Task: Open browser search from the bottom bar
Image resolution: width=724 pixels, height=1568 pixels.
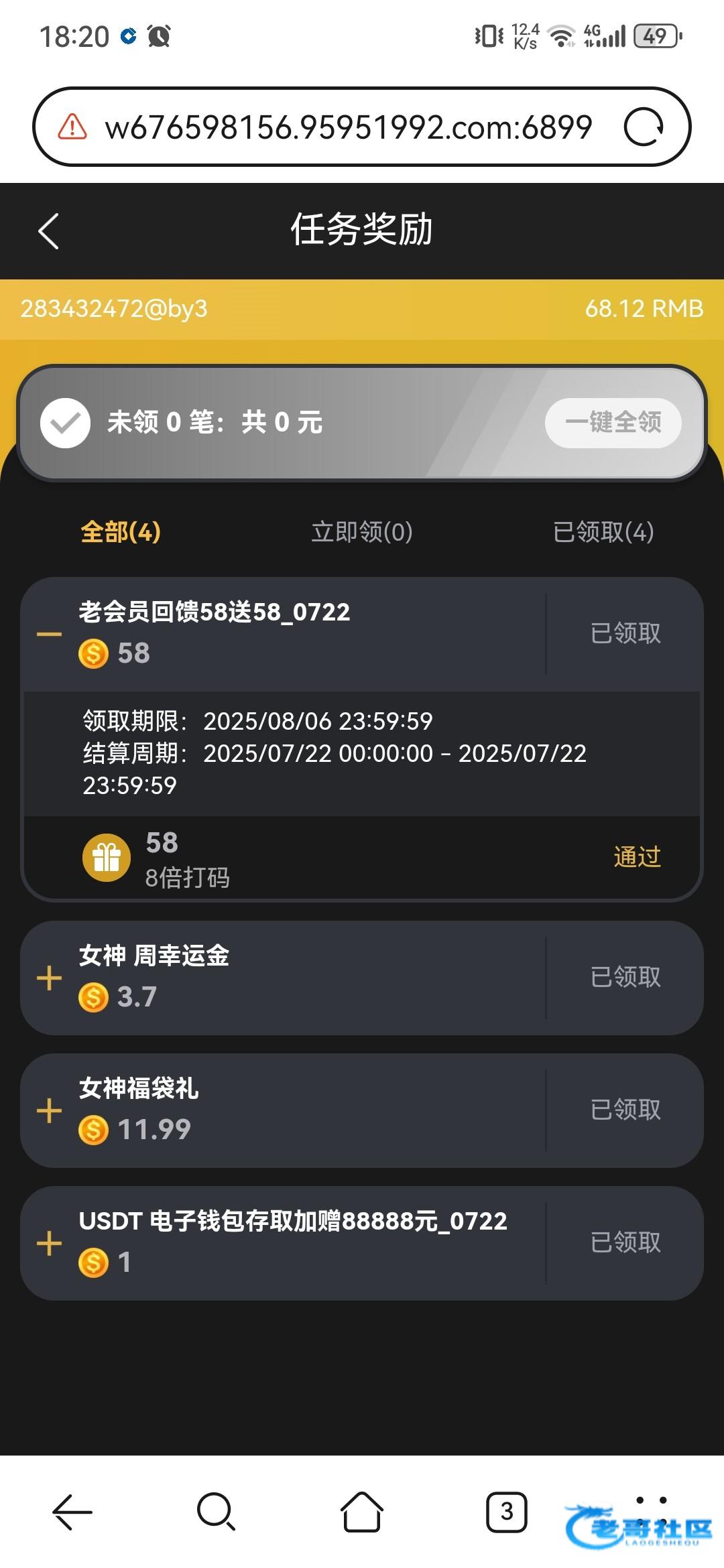Action: pyautogui.click(x=216, y=1512)
